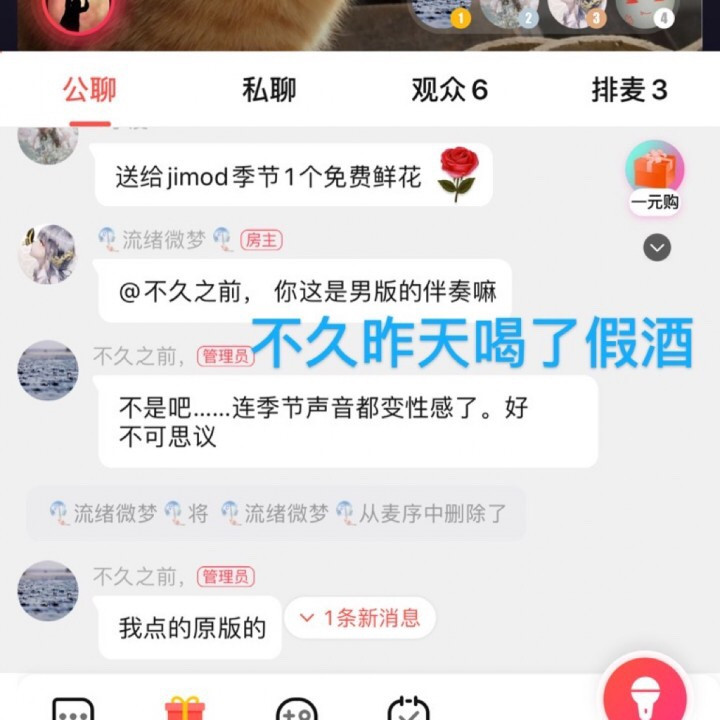Viewport: 720px width, 720px height.
Task: View 流绪微梦's avatar profile
Action: click(x=47, y=254)
